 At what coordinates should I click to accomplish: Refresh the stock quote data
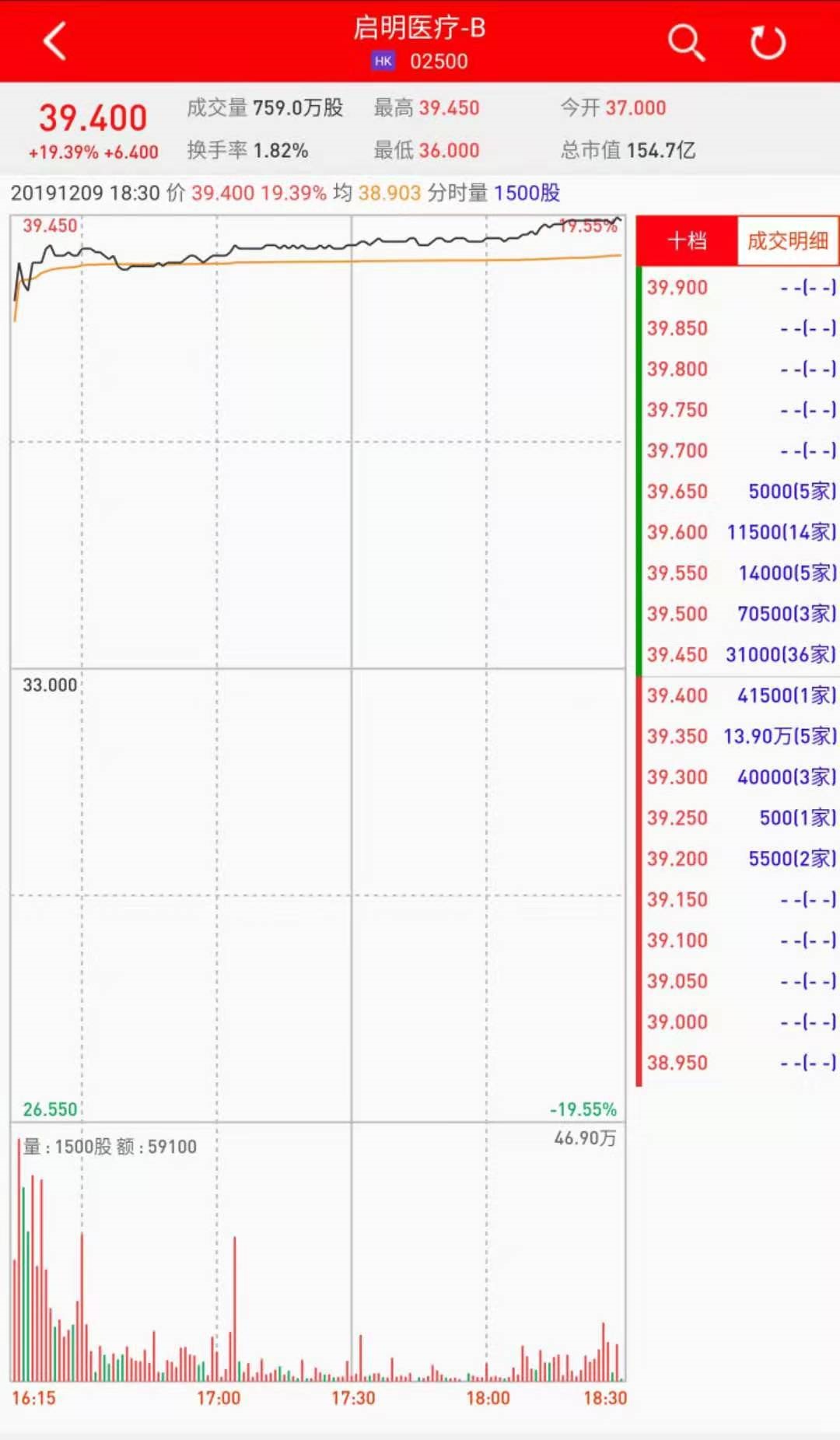click(x=768, y=43)
